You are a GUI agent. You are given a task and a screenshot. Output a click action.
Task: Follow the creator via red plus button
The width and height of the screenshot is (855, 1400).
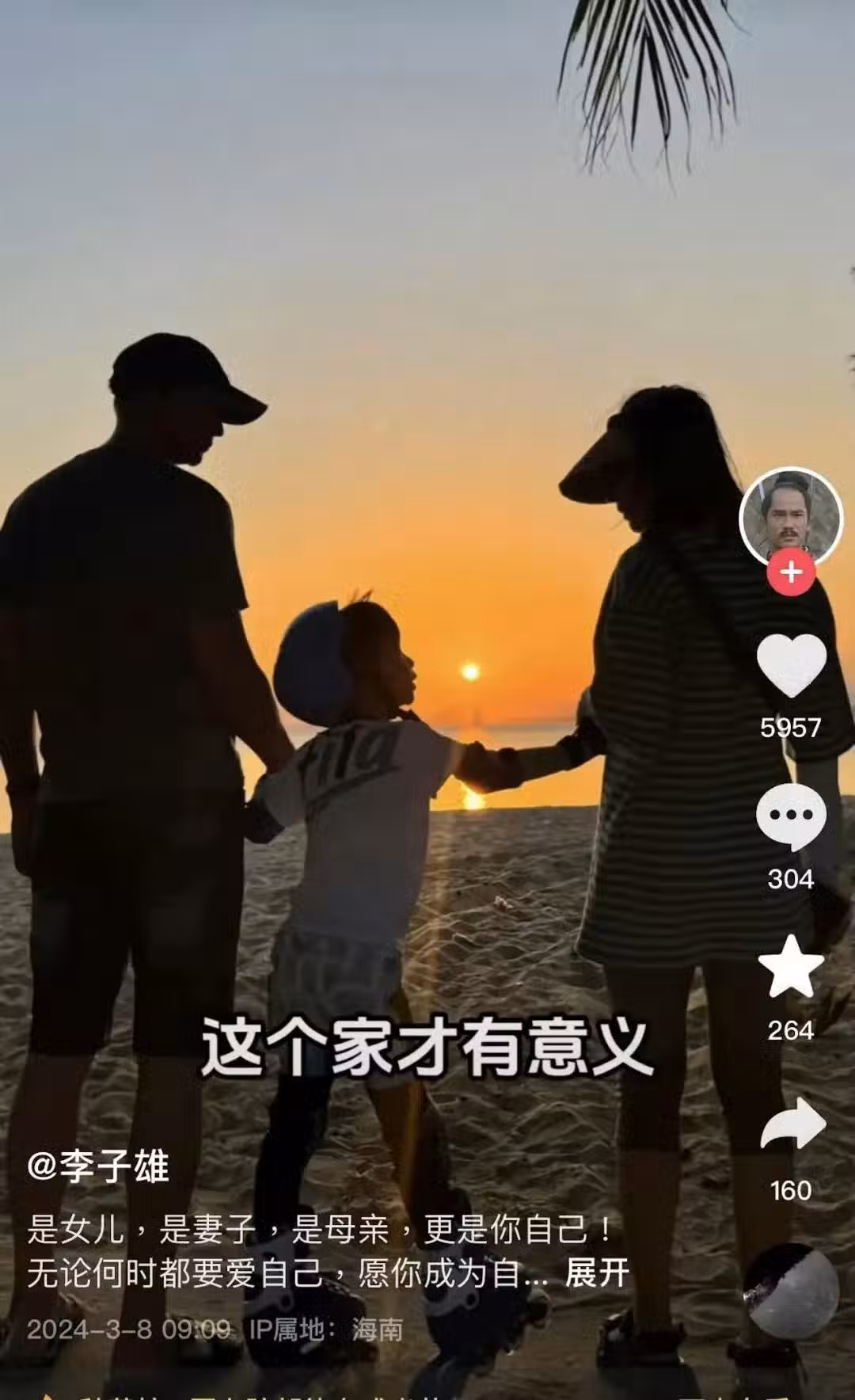[x=791, y=572]
